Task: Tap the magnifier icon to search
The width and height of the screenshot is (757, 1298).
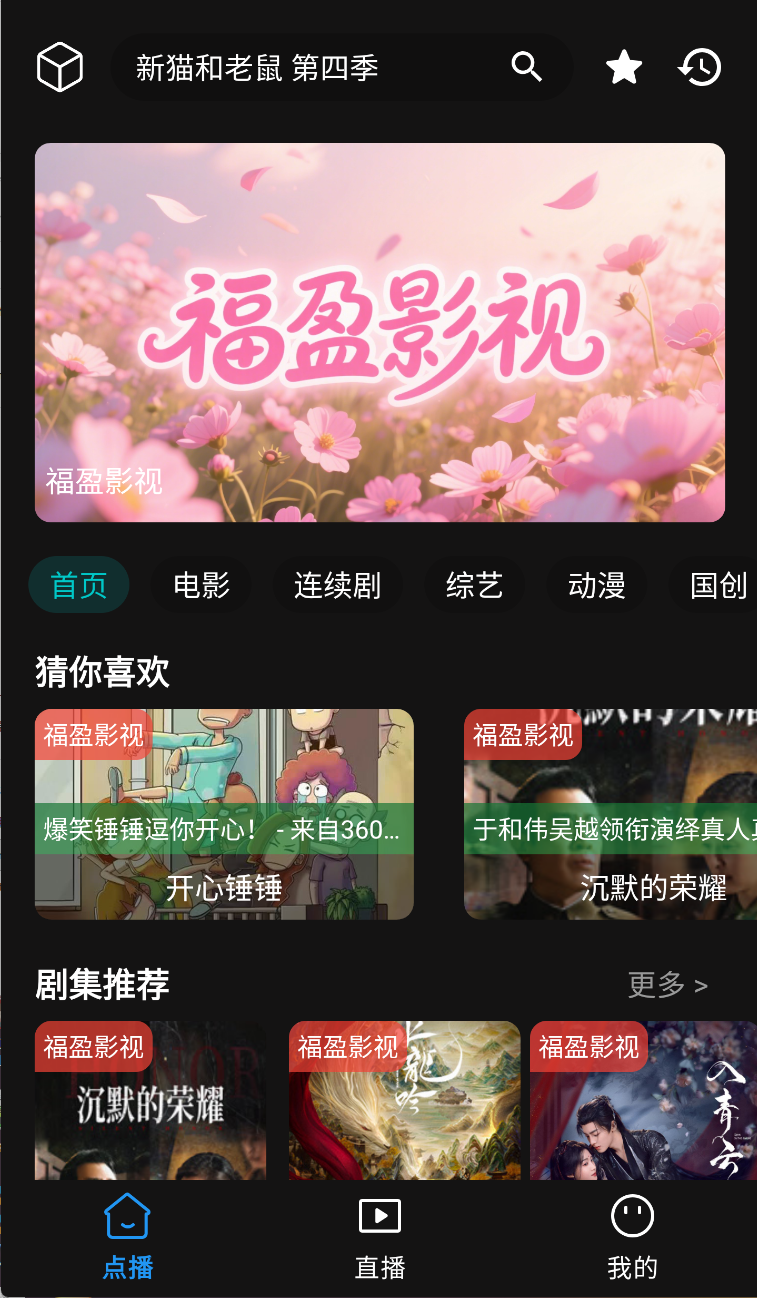Action: point(527,67)
